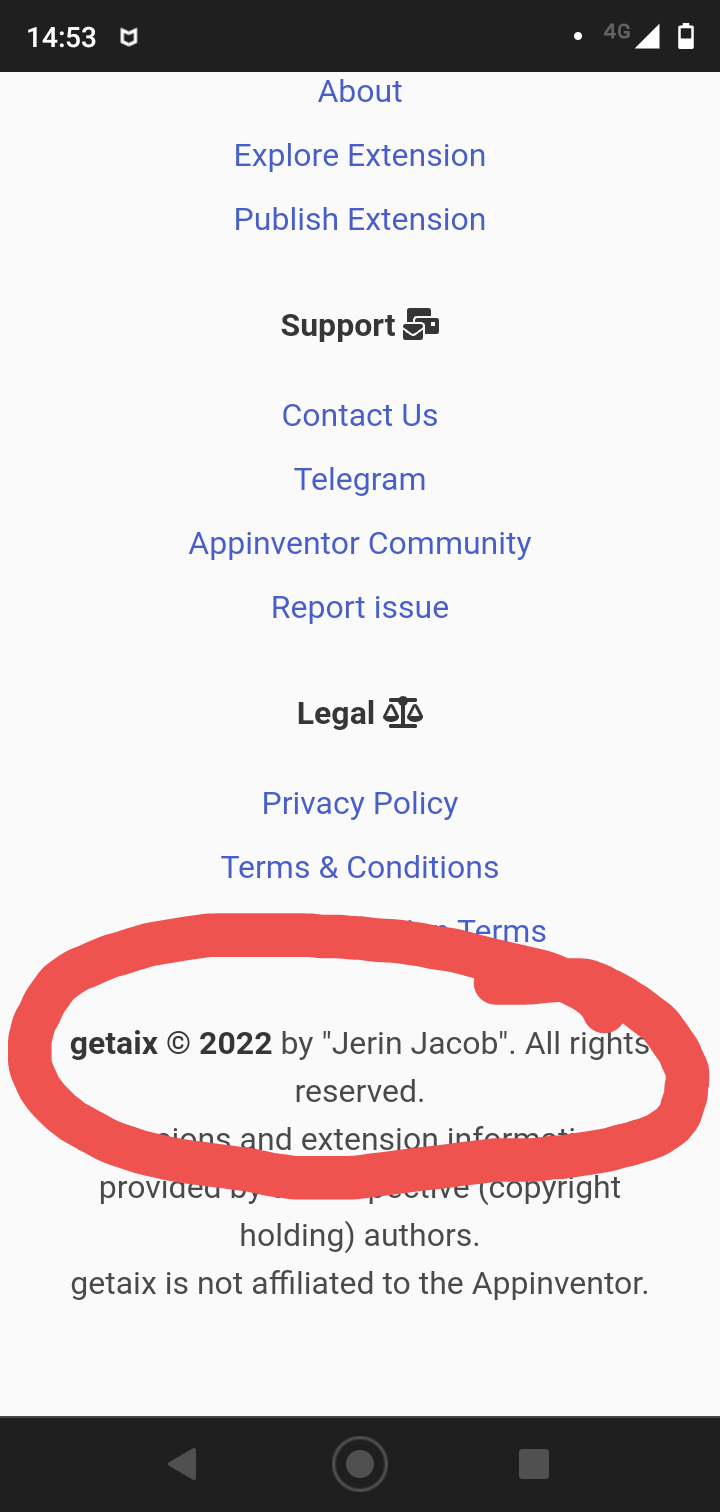This screenshot has height=1512, width=720.
Task: Select the Report issue link
Action: (360, 607)
